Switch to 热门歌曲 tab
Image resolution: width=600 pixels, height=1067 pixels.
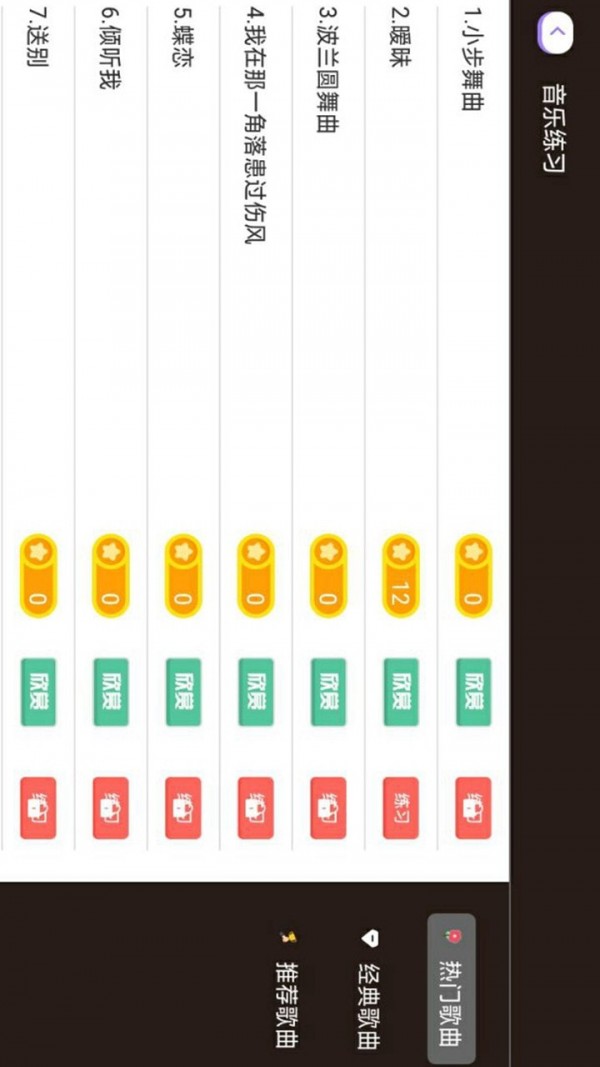point(452,988)
